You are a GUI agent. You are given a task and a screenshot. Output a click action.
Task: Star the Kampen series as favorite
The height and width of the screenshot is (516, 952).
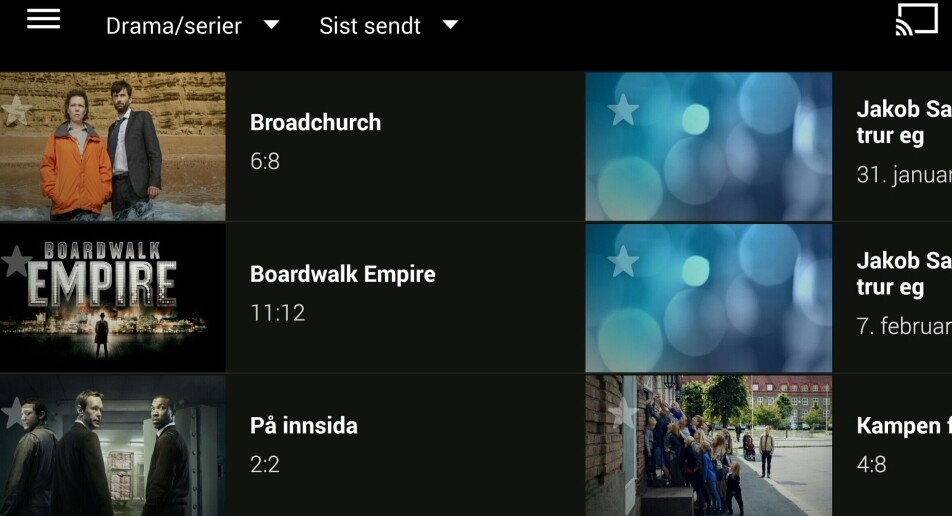tap(623, 412)
